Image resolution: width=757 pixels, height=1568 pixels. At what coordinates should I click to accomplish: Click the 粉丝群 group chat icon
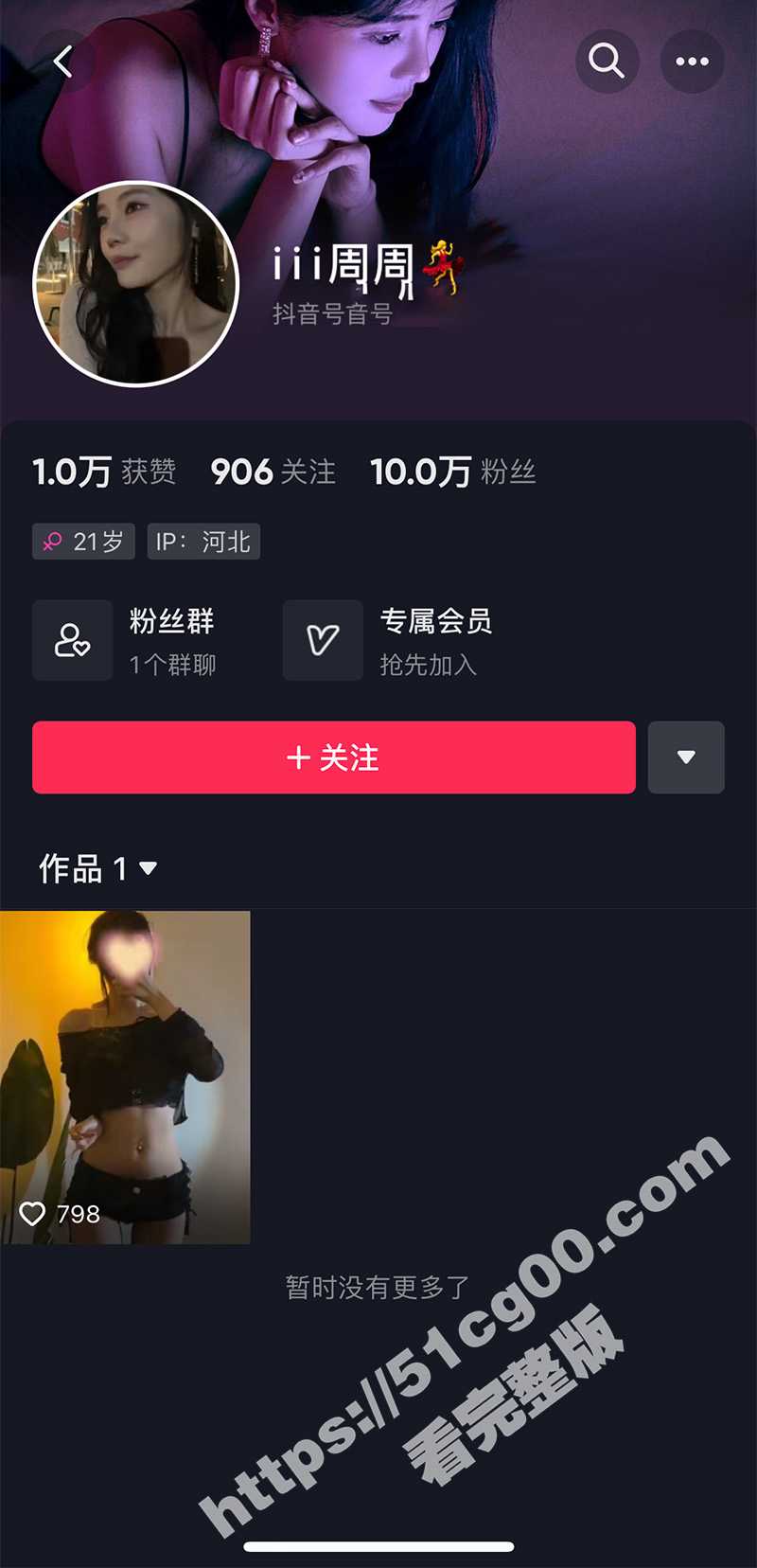(x=72, y=640)
